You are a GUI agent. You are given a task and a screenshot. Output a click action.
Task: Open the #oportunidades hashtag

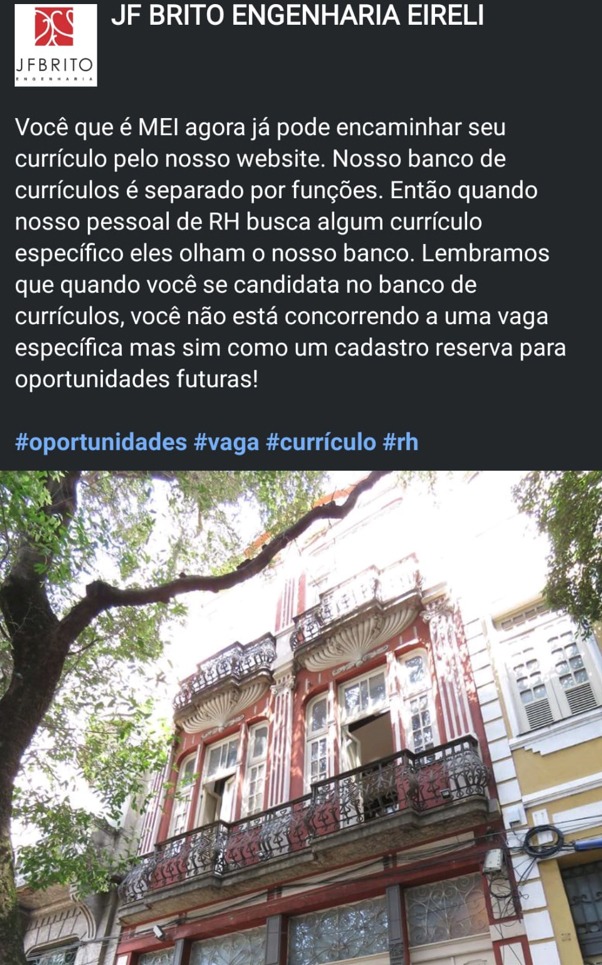pos(101,442)
